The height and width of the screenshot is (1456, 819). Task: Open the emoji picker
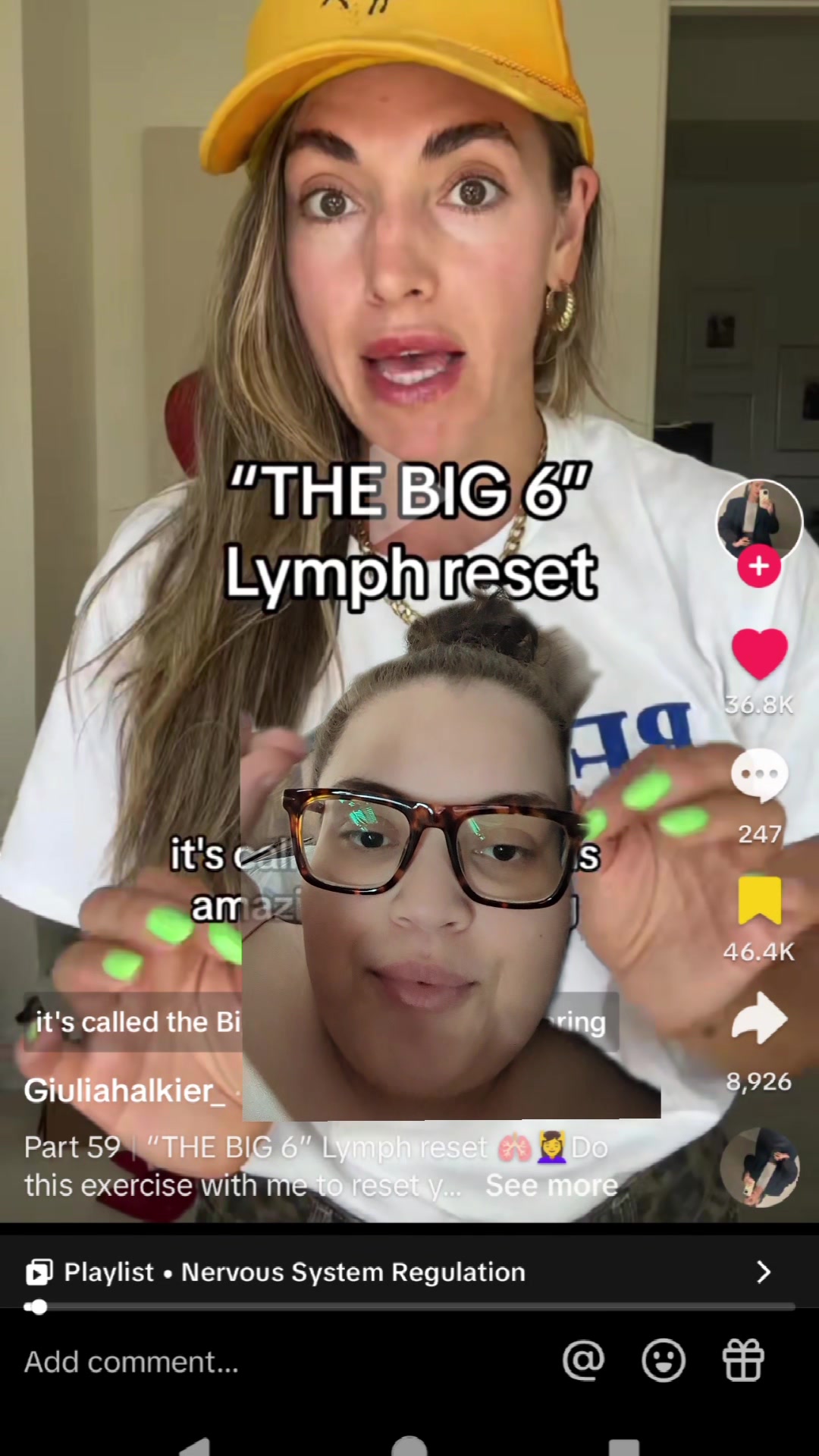tap(664, 1360)
